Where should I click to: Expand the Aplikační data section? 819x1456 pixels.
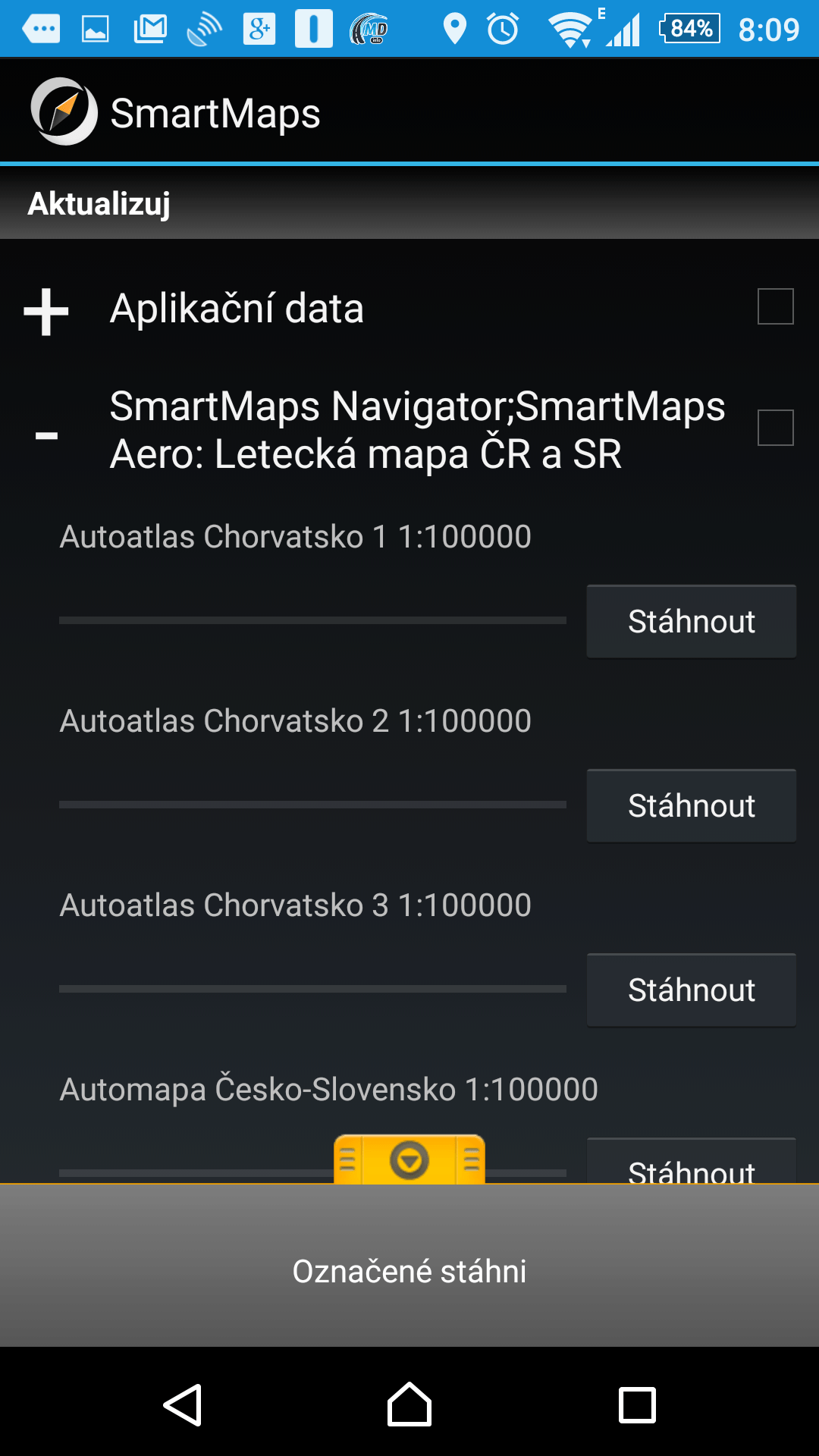[x=46, y=311]
